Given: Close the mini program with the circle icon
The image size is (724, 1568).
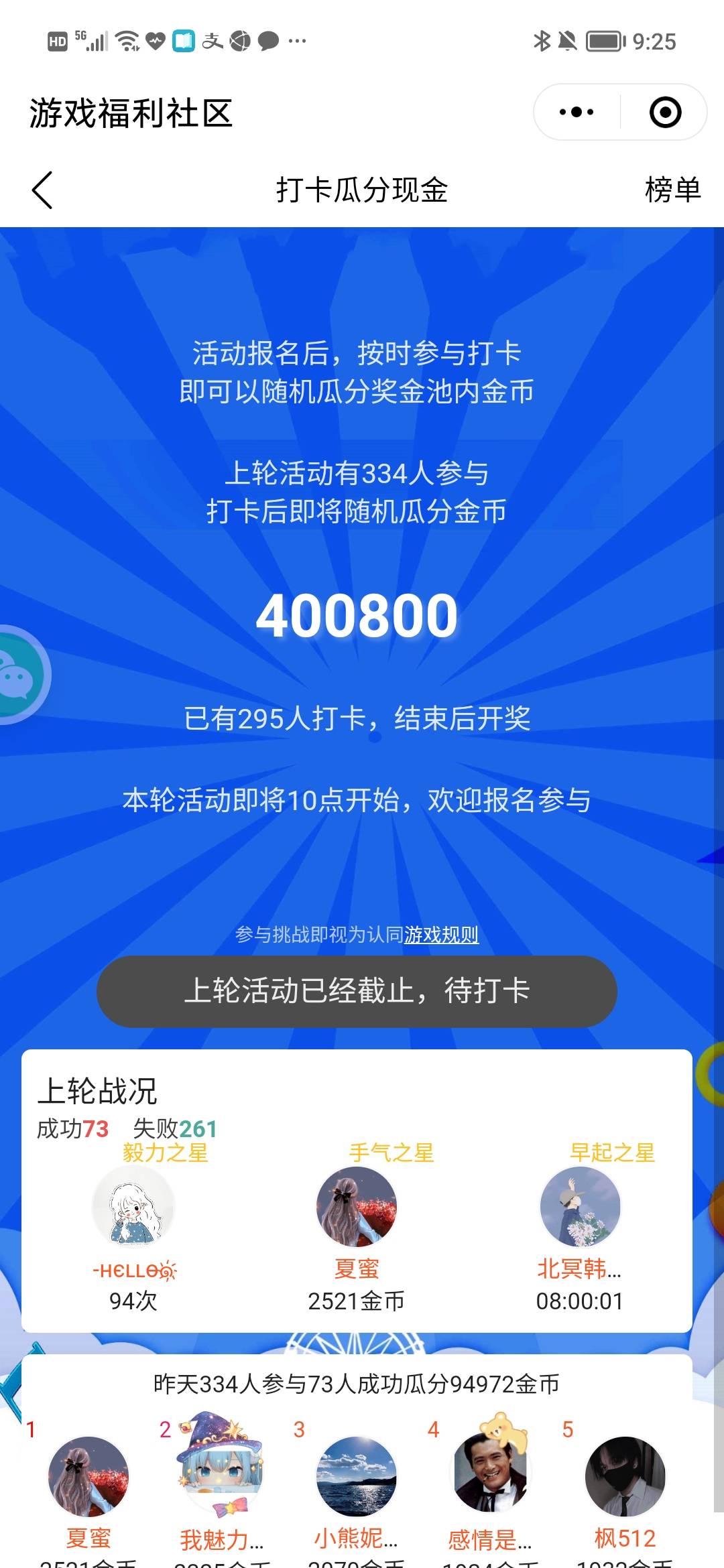Looking at the screenshot, I should (665, 112).
